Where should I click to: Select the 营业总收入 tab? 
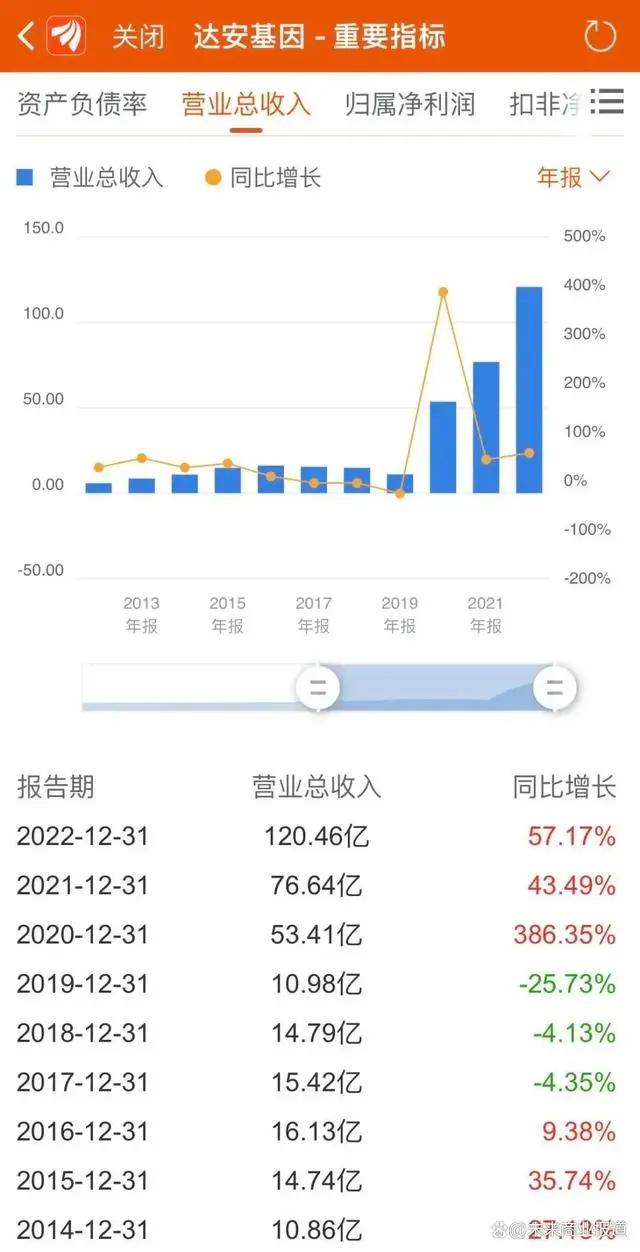click(246, 104)
